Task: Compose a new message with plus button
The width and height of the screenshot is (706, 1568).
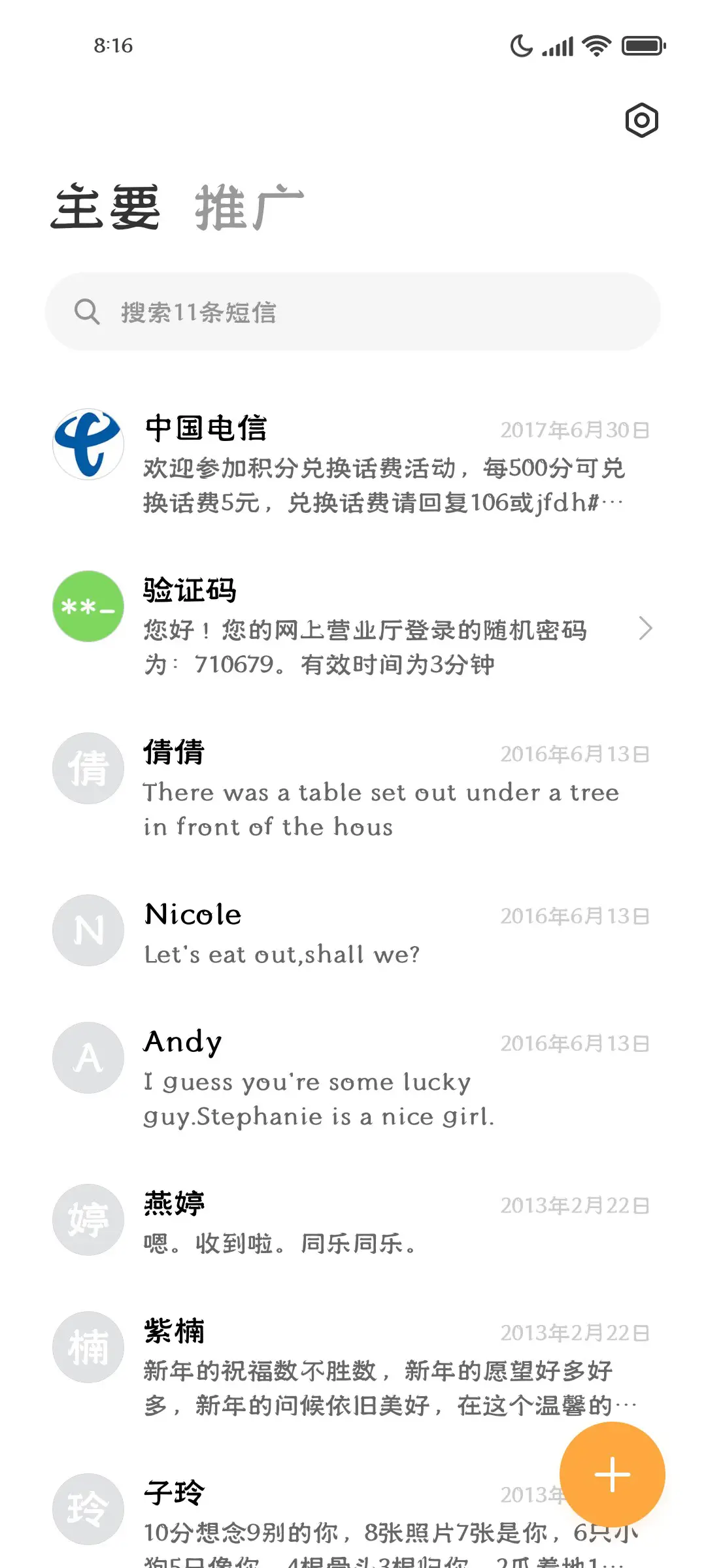Action: coord(612,1475)
